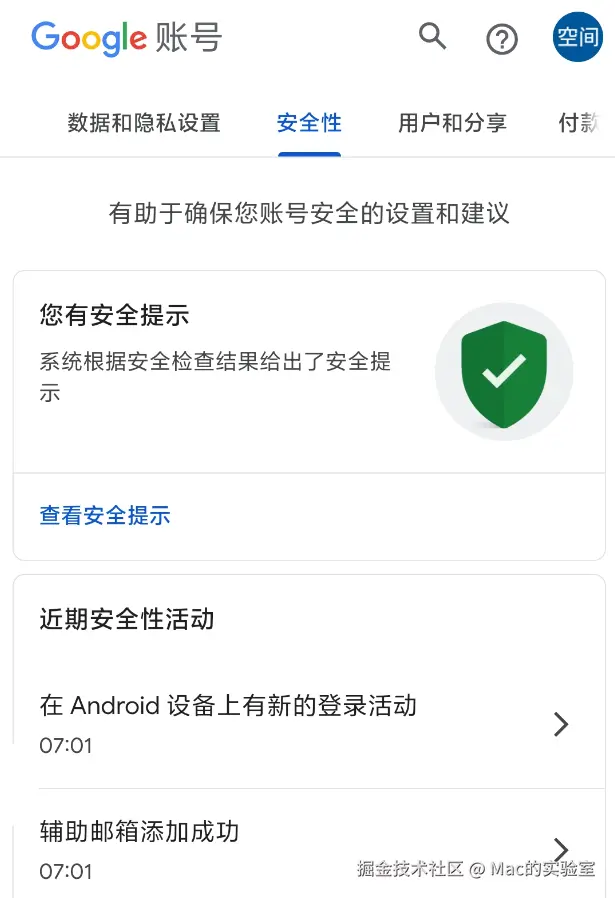
Task: Tap the Google 账号 logo header
Action: tap(127, 38)
